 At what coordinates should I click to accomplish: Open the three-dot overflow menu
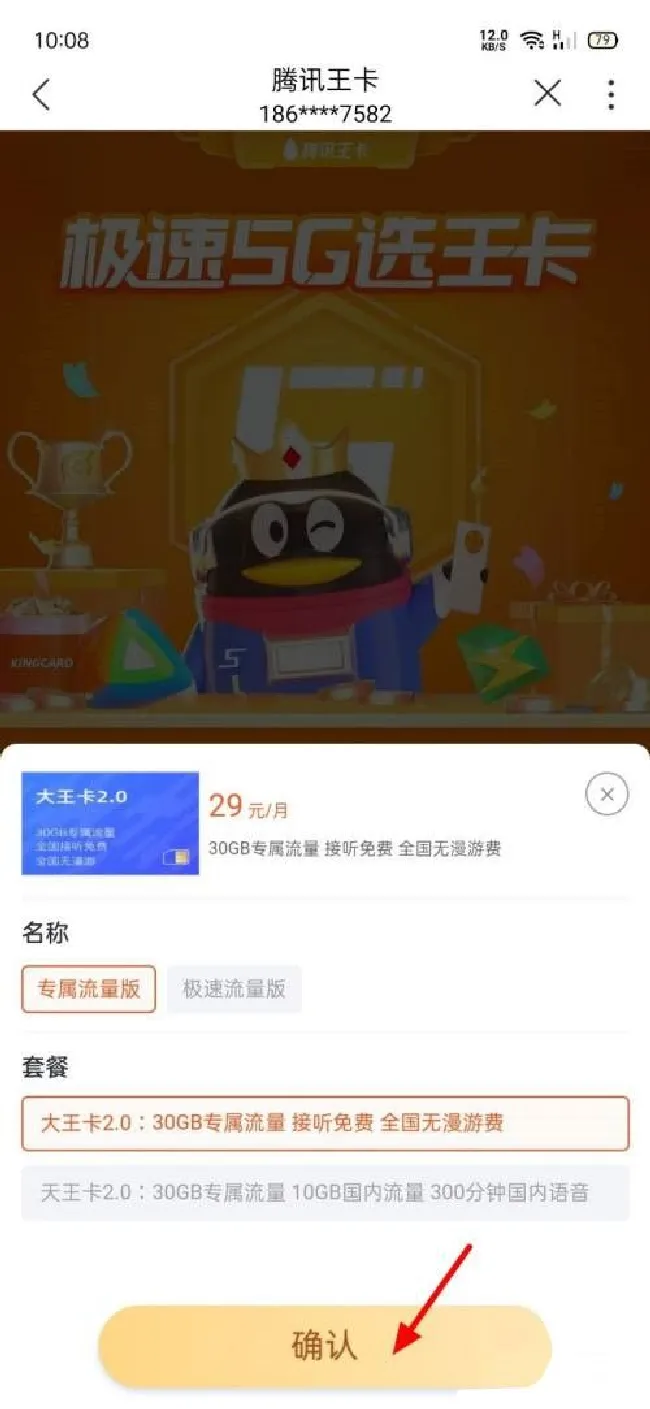pos(610,94)
